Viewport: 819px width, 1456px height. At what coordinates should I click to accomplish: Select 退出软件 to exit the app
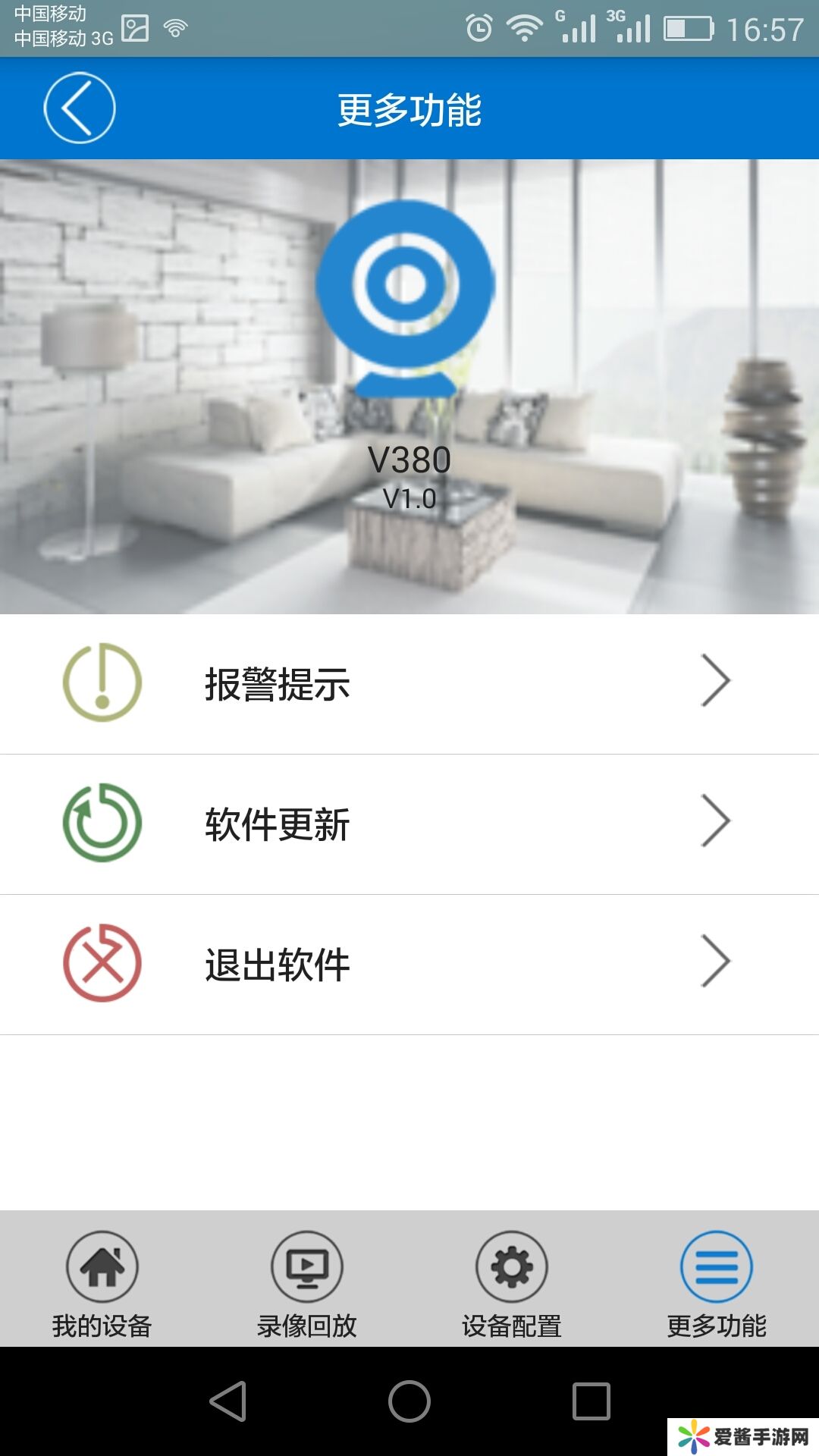point(409,964)
